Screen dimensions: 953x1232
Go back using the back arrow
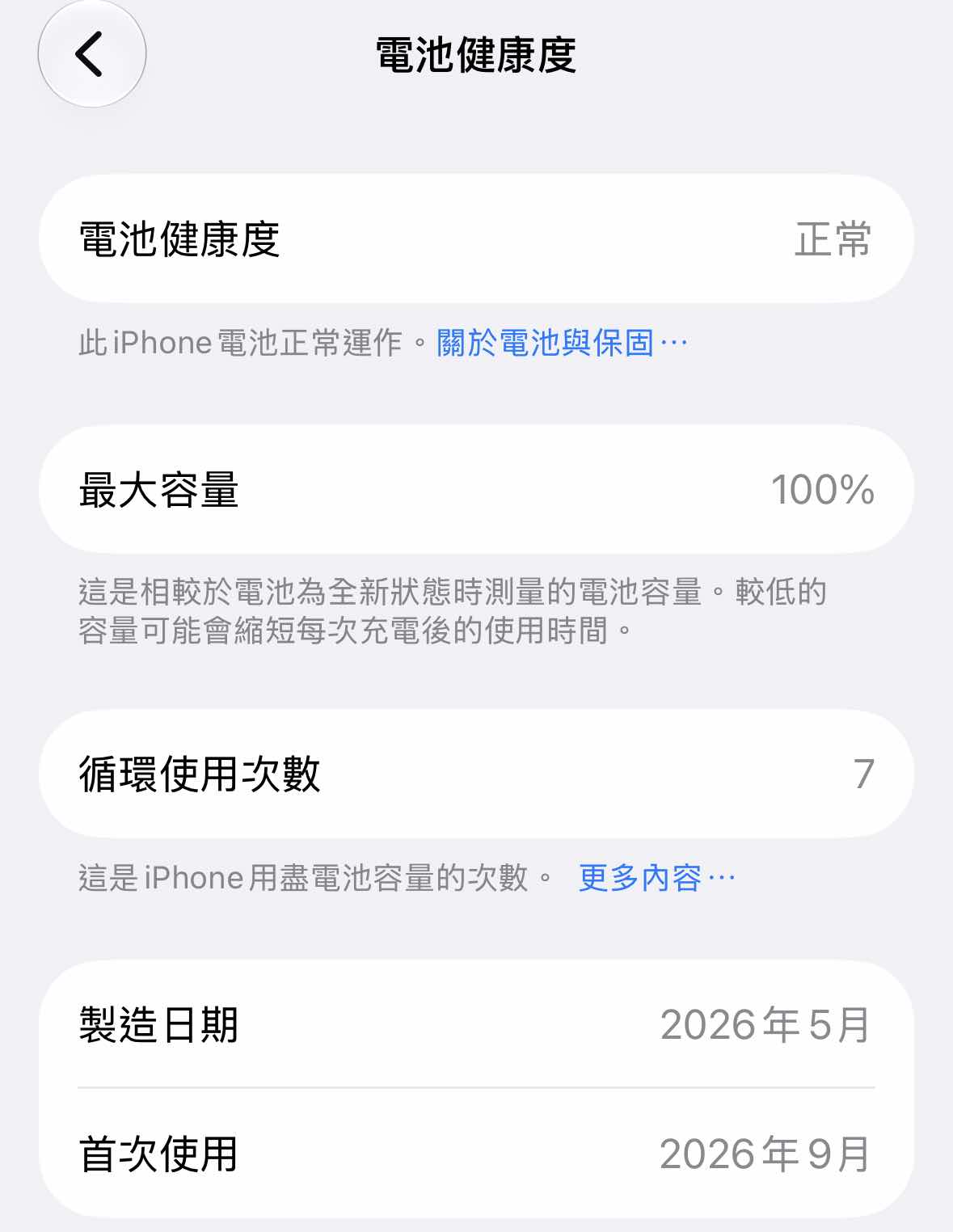pyautogui.click(x=91, y=54)
